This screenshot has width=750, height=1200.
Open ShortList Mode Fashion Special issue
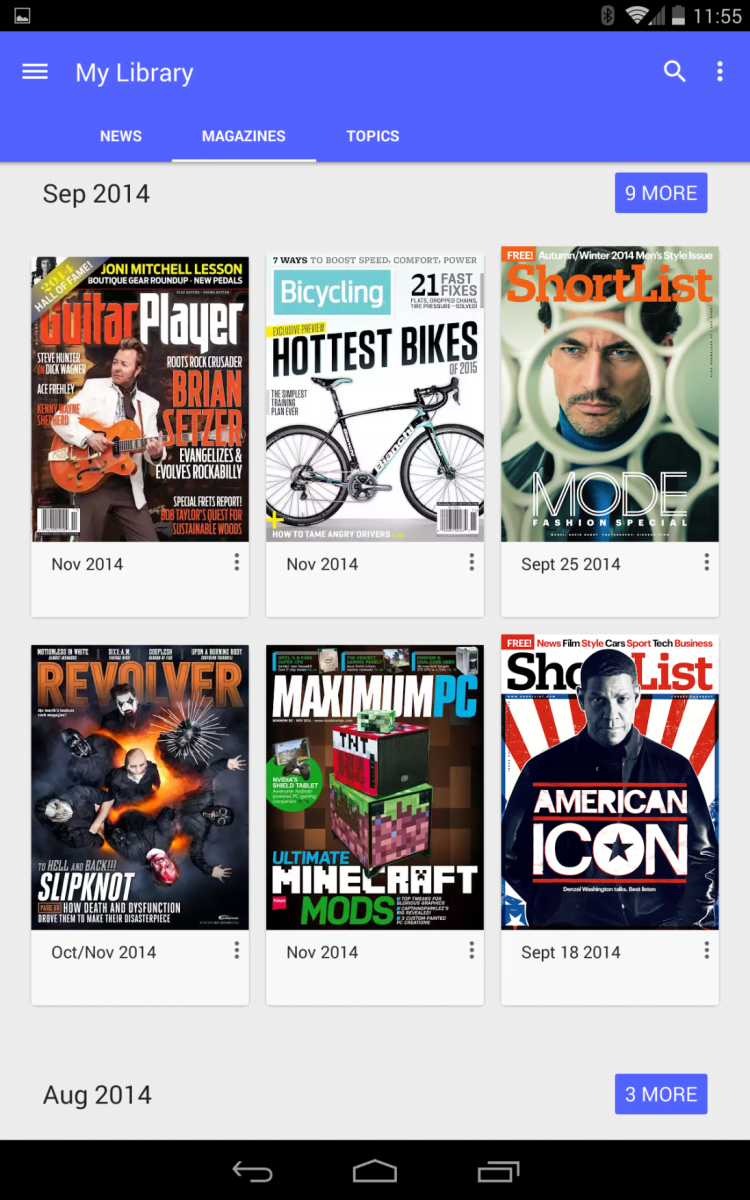click(610, 394)
